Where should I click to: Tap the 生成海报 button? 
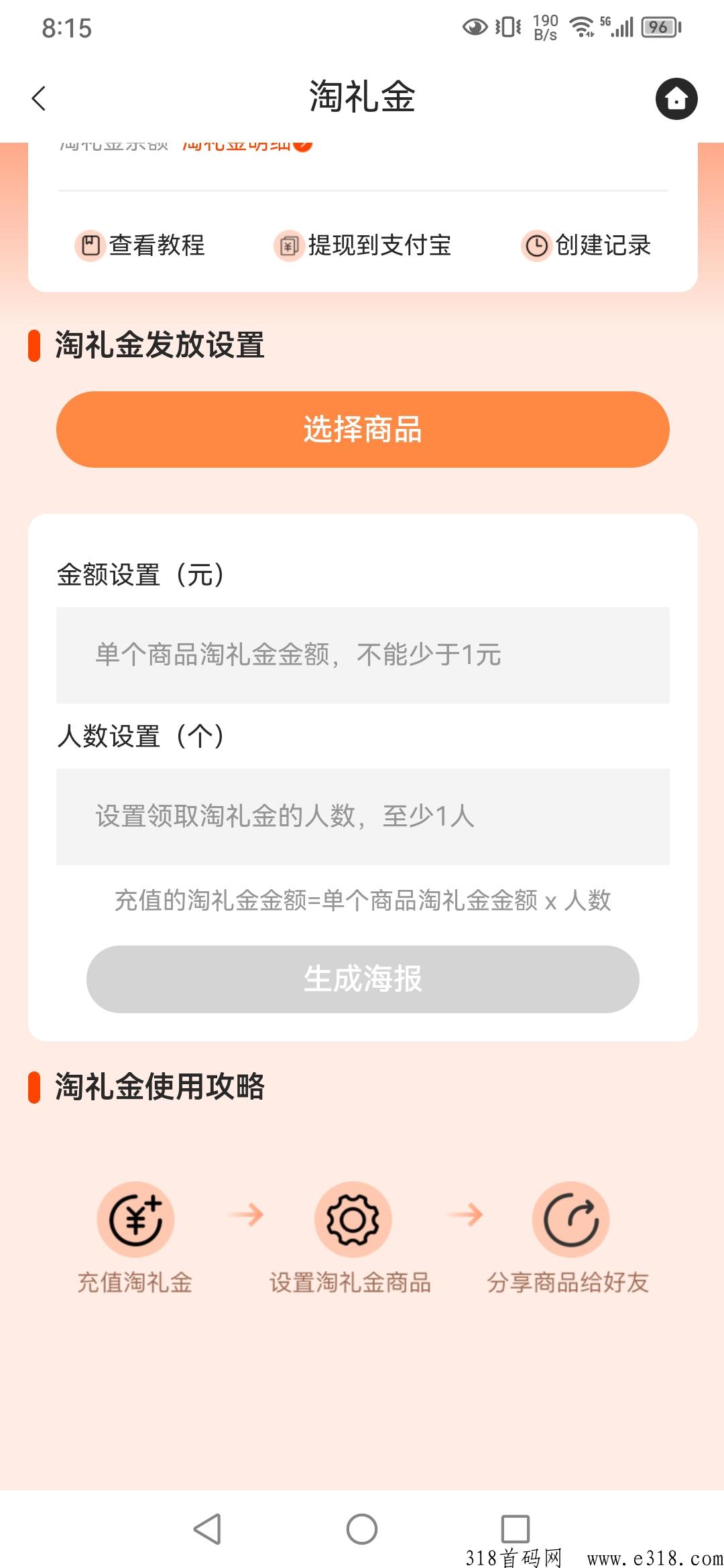[x=363, y=979]
